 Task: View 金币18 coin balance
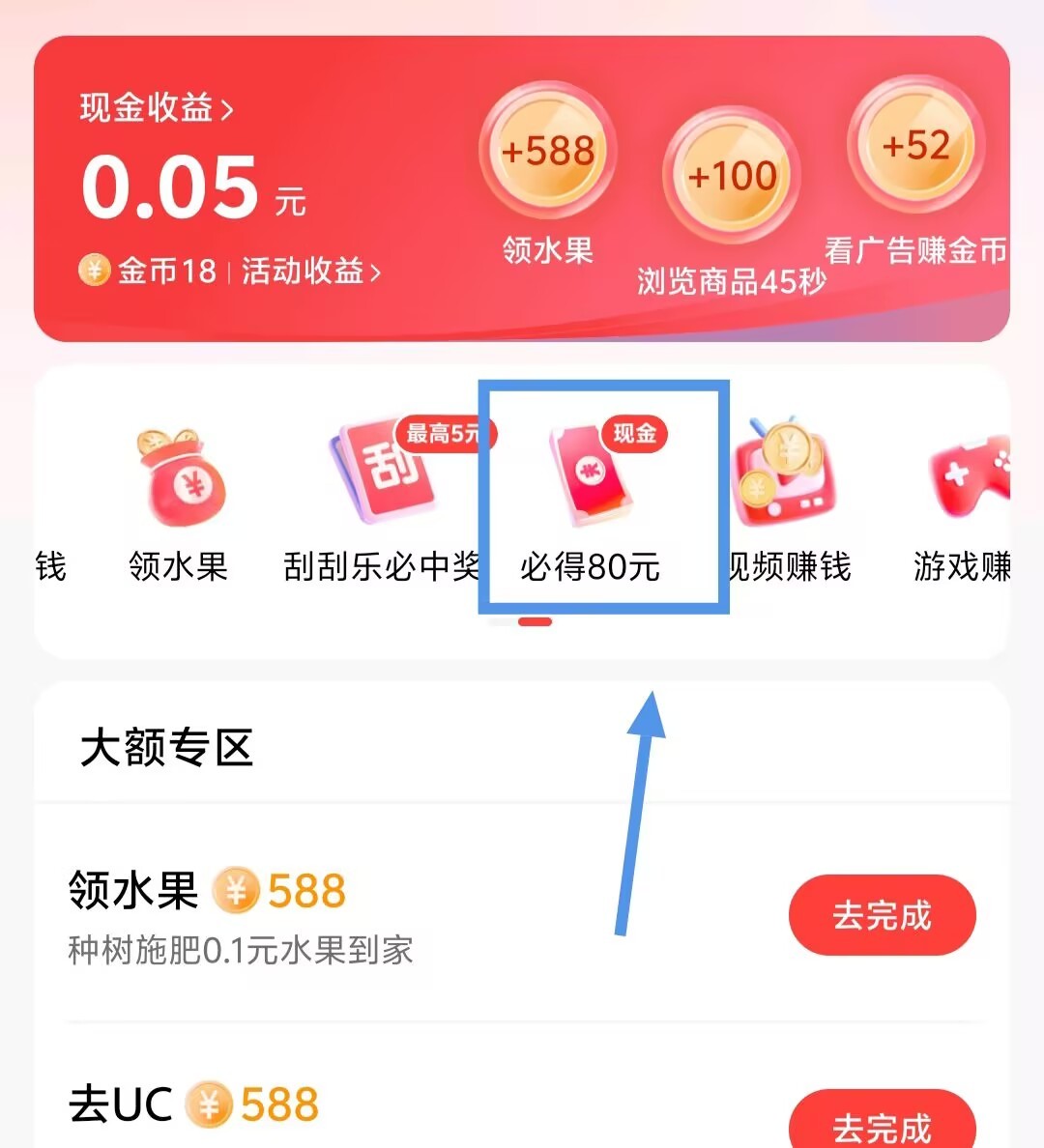click(150, 272)
